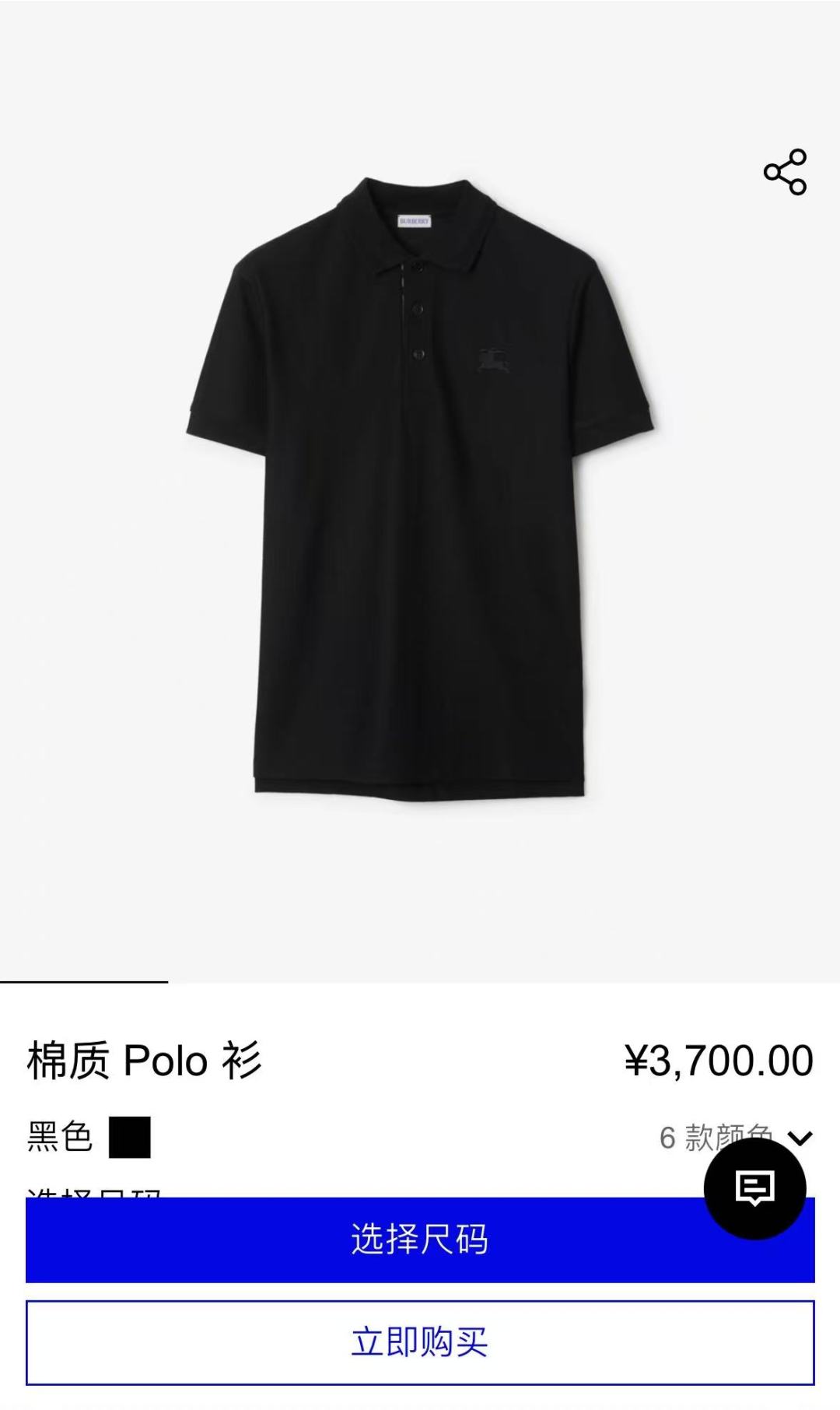This screenshot has width=840, height=1410.
Task: Expand the 6 款颜色 color options
Action: click(736, 1138)
